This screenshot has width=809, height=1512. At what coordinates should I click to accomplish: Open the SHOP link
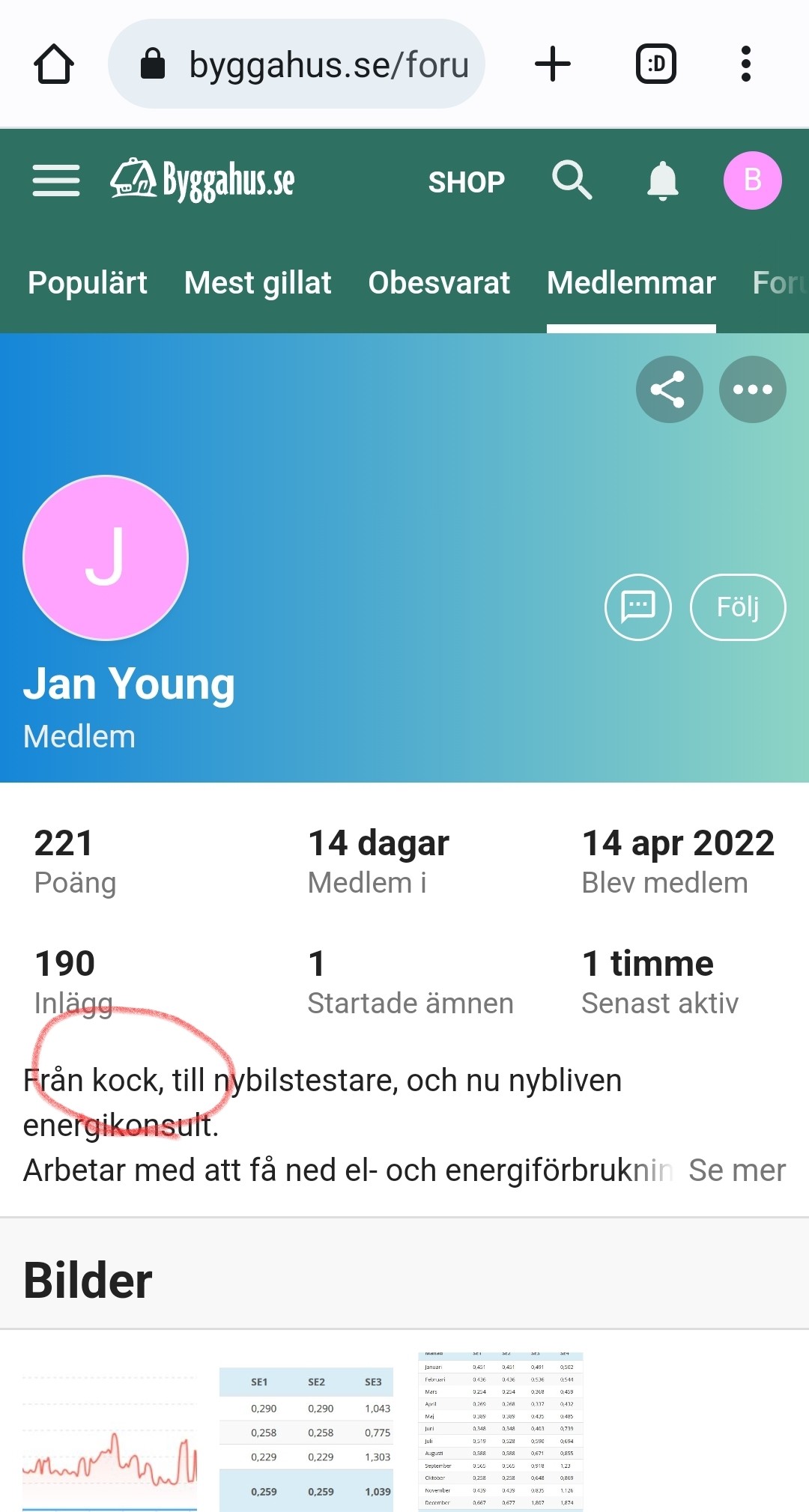point(466,182)
